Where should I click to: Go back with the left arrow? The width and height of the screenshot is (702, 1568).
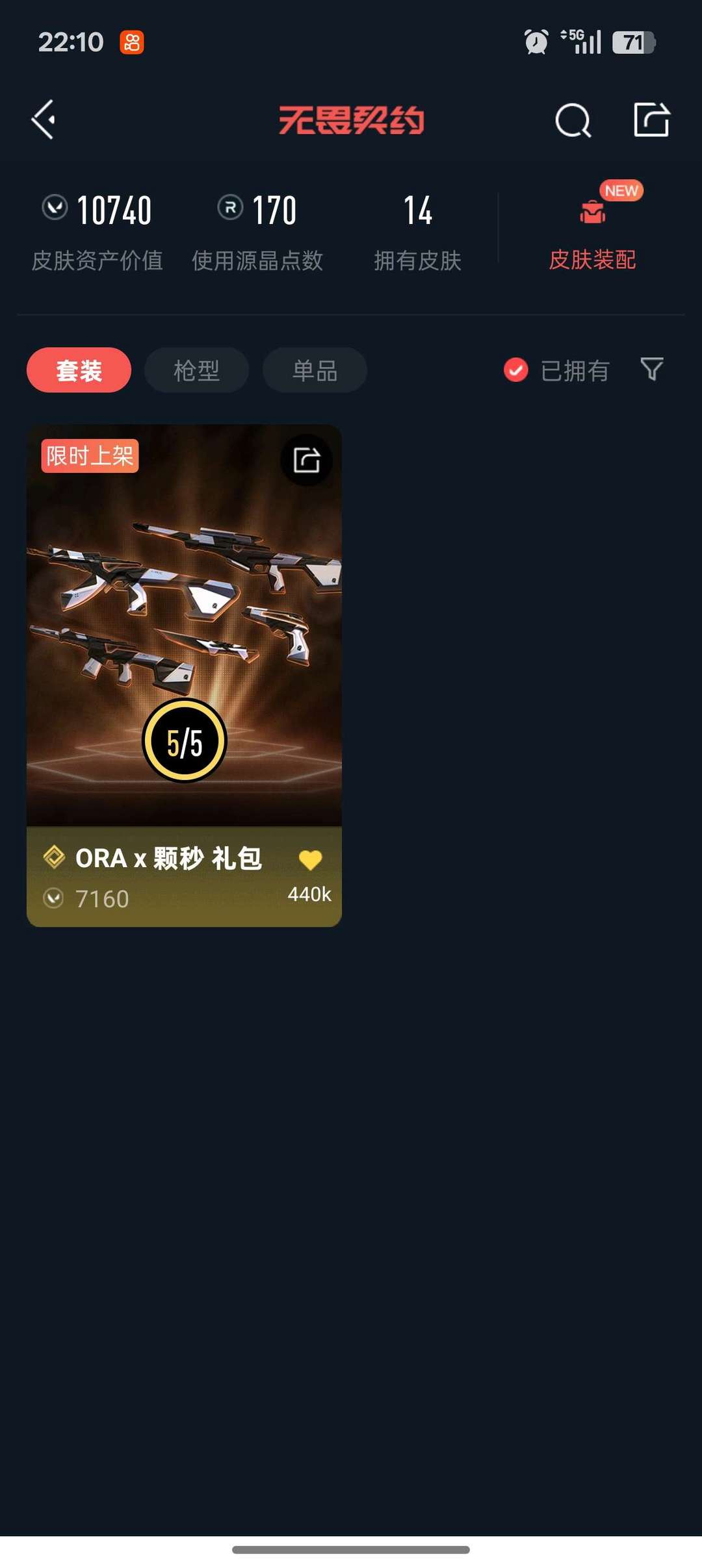pos(43,120)
